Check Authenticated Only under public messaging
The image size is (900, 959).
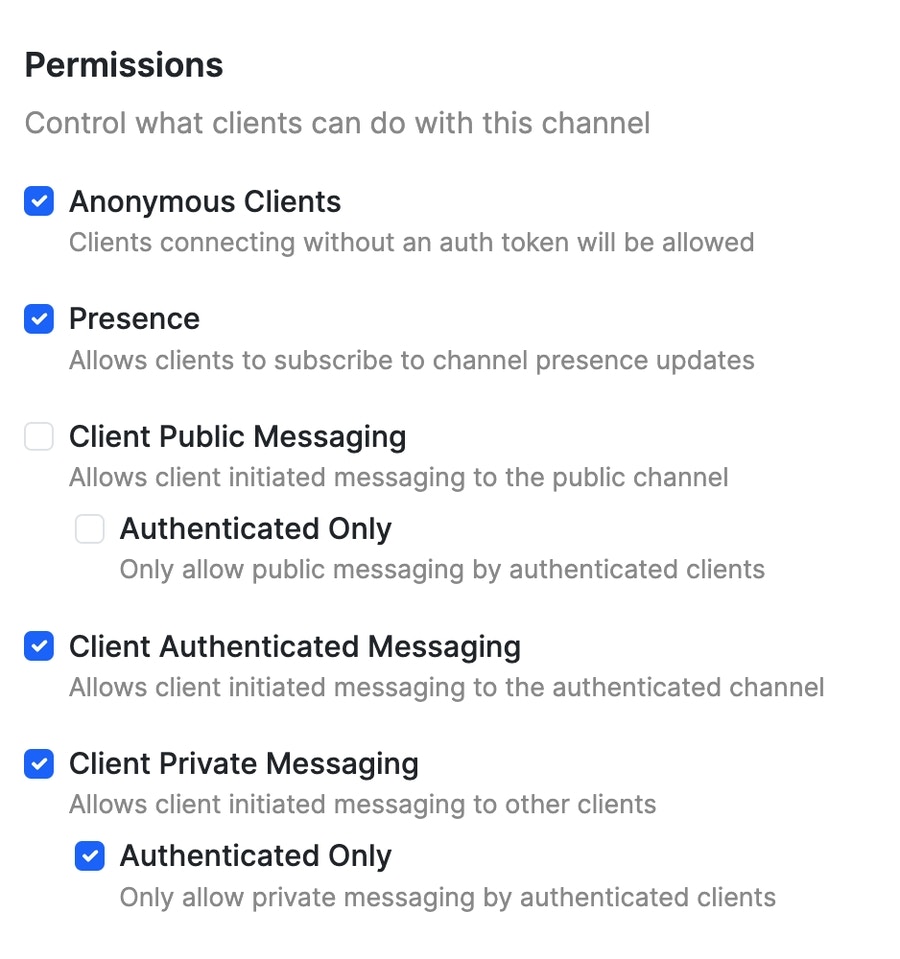click(x=90, y=529)
